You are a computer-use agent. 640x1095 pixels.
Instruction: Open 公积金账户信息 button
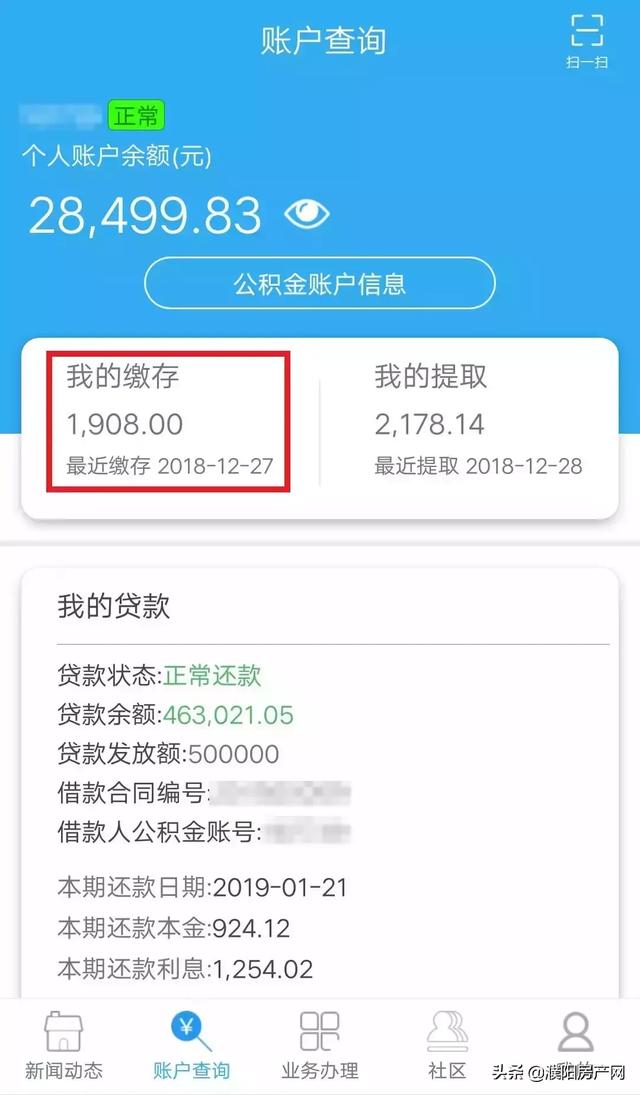320,284
